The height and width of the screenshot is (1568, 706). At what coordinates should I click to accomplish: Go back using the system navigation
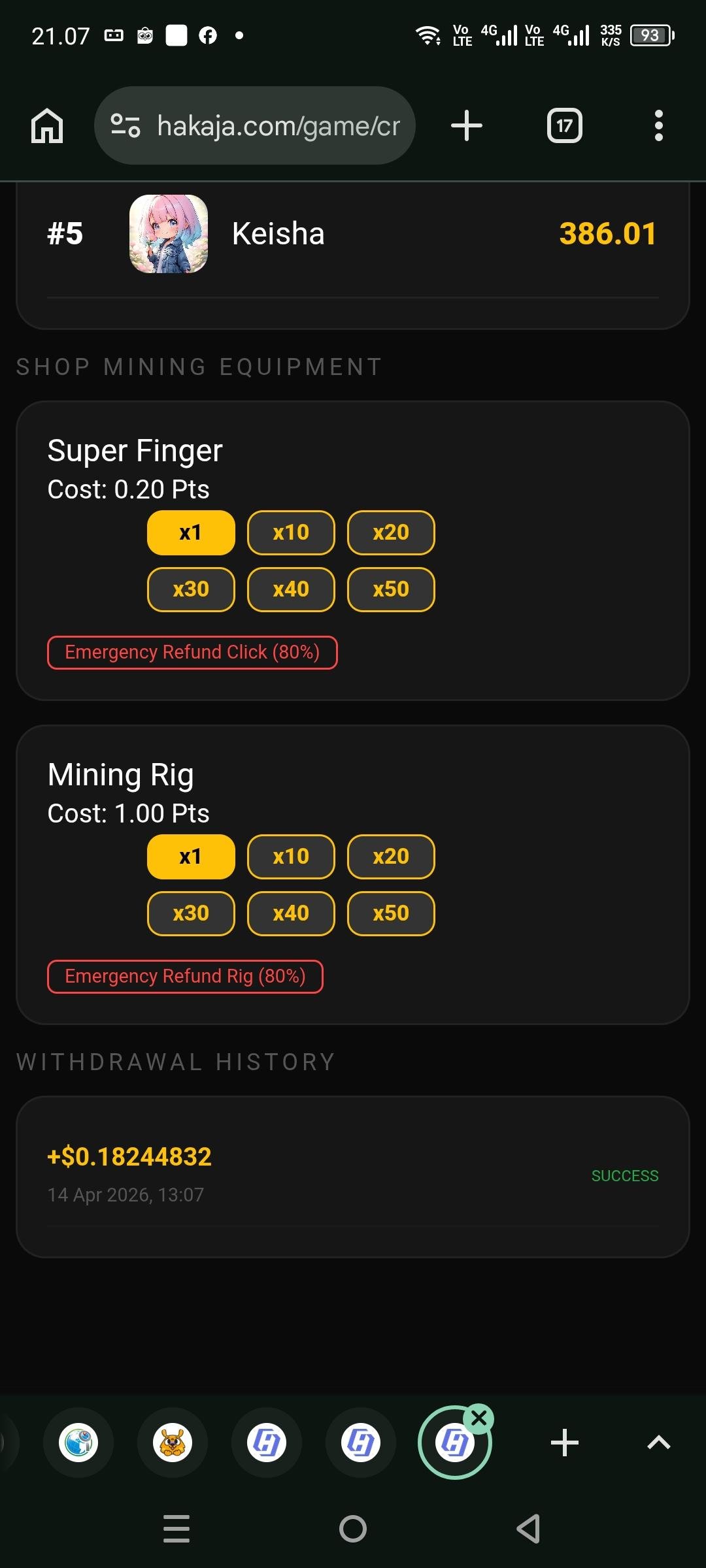[528, 1529]
